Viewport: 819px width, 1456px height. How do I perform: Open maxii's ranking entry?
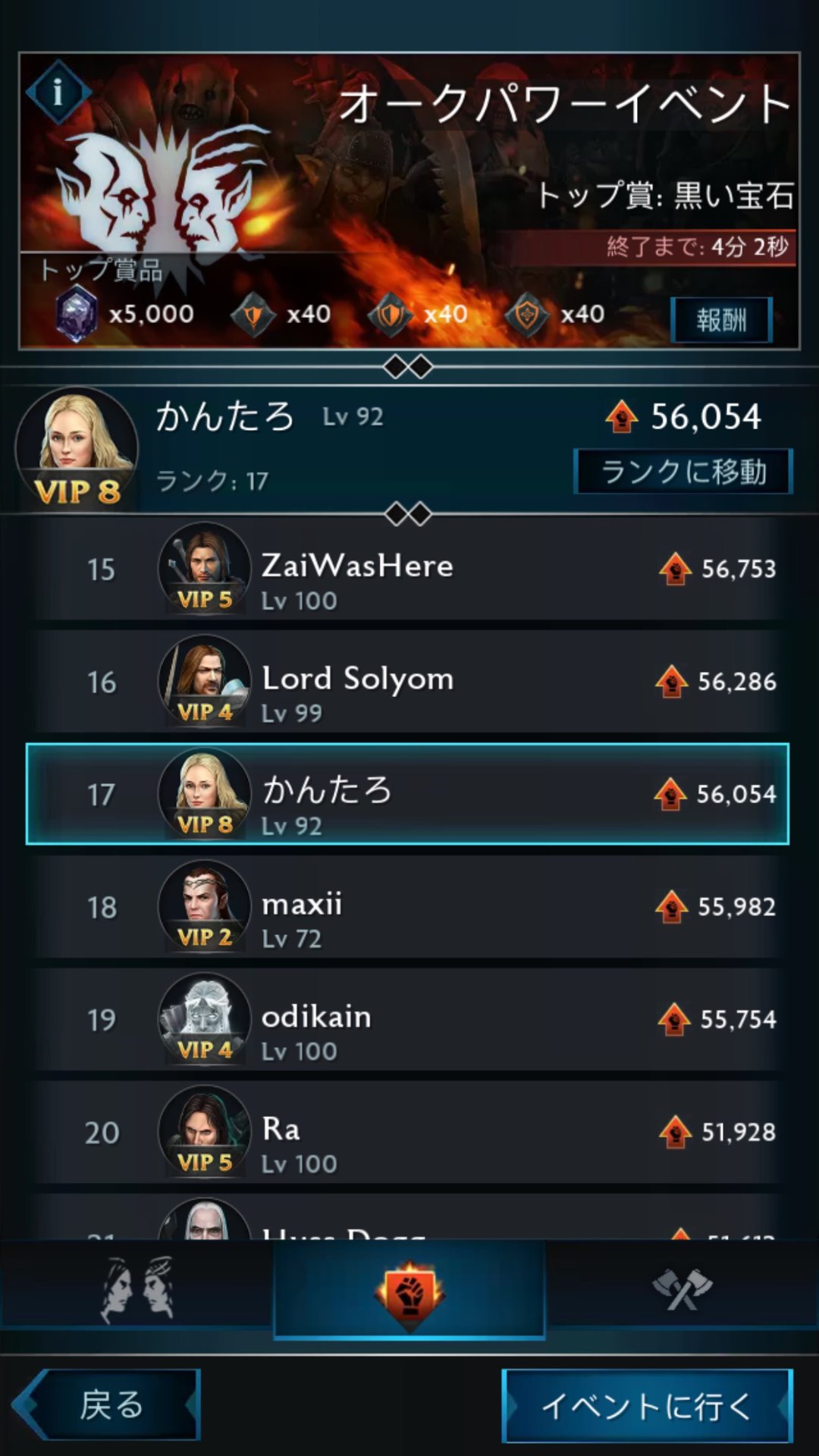pyautogui.click(x=409, y=907)
